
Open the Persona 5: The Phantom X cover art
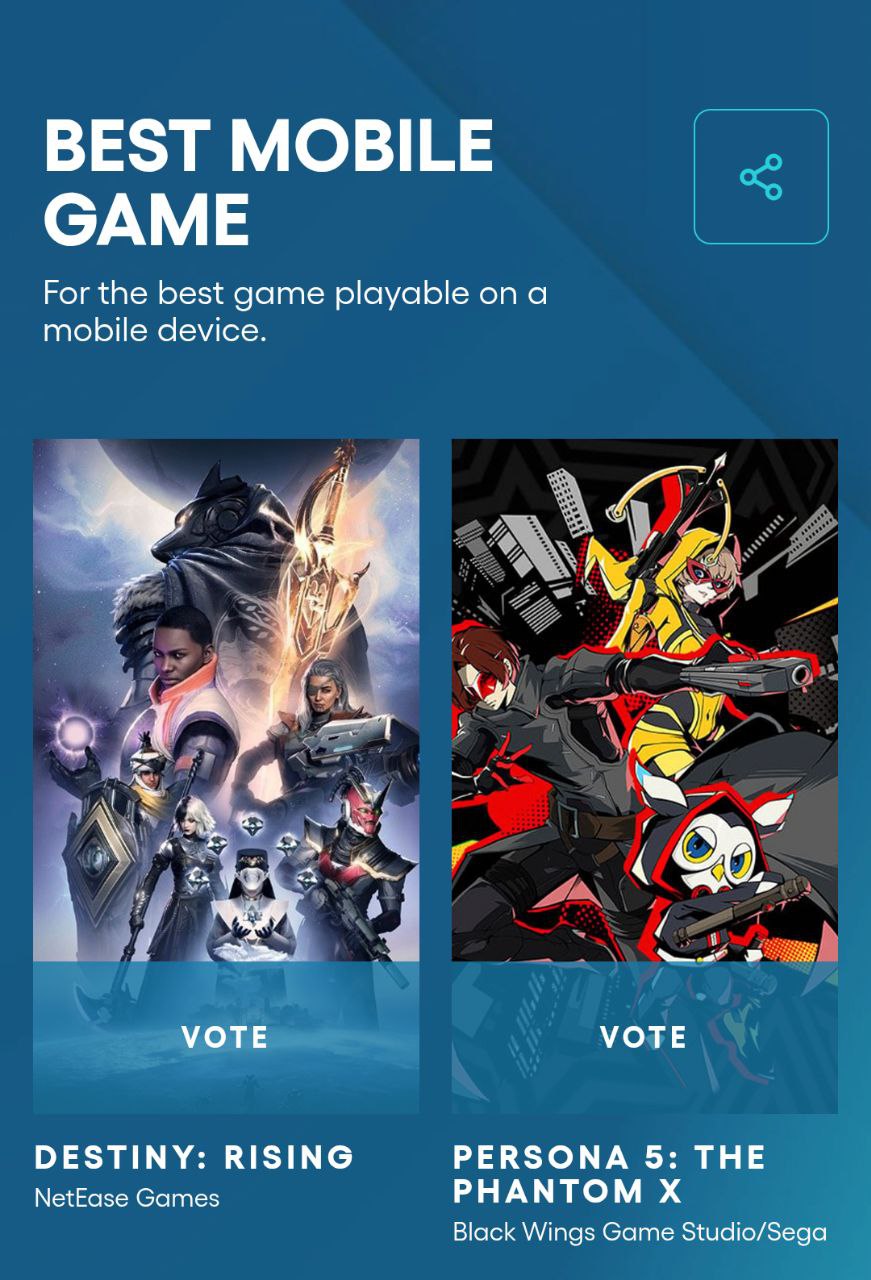tap(644, 700)
